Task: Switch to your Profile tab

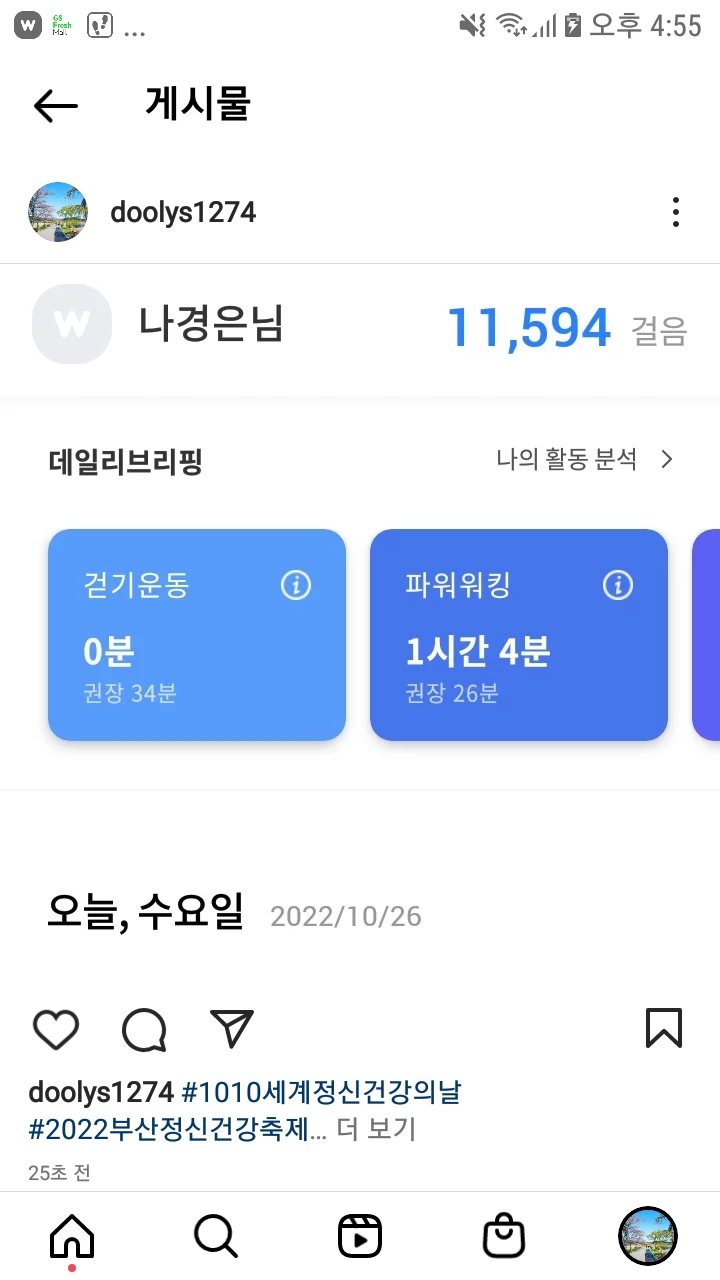Action: [x=648, y=1237]
